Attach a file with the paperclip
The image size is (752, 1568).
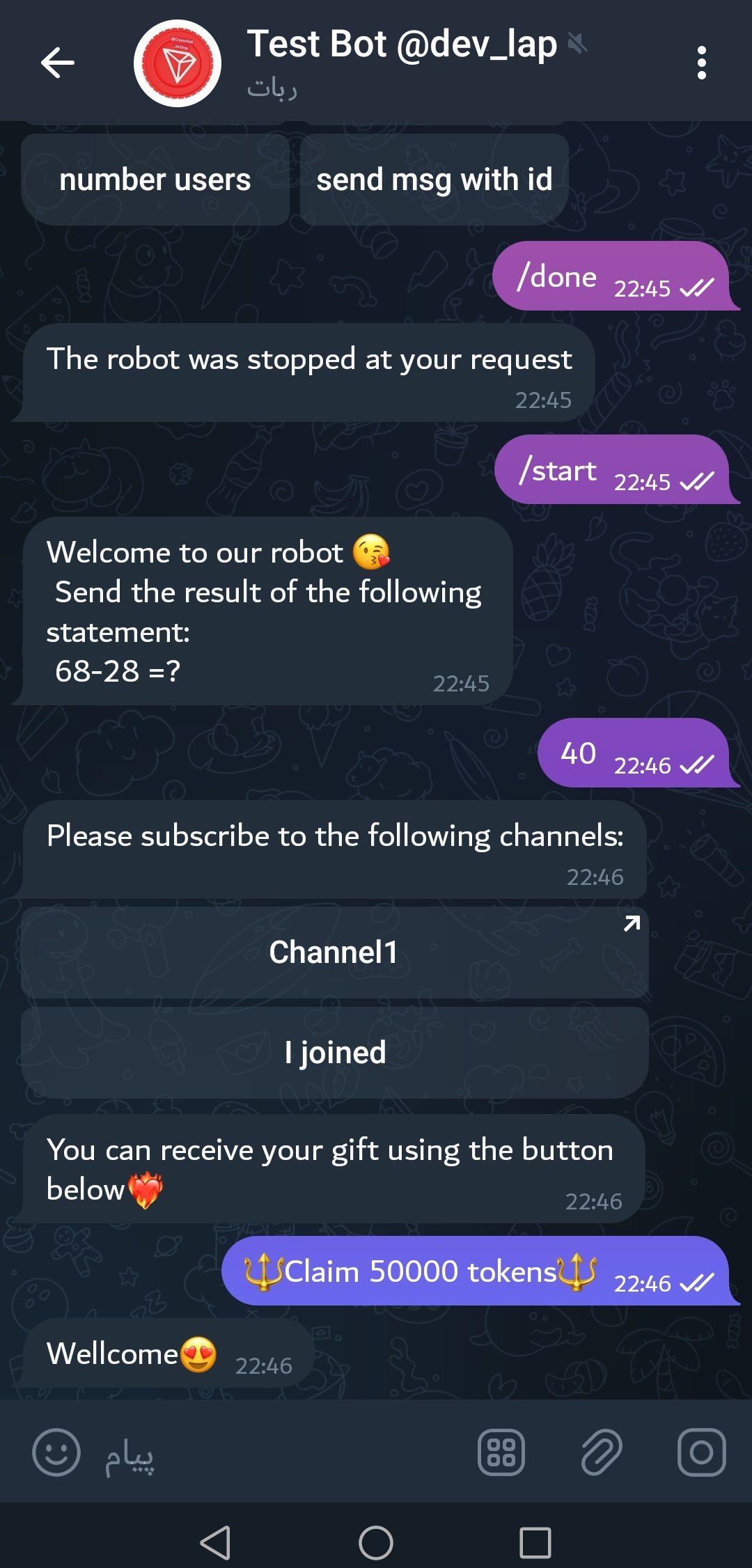click(601, 1452)
